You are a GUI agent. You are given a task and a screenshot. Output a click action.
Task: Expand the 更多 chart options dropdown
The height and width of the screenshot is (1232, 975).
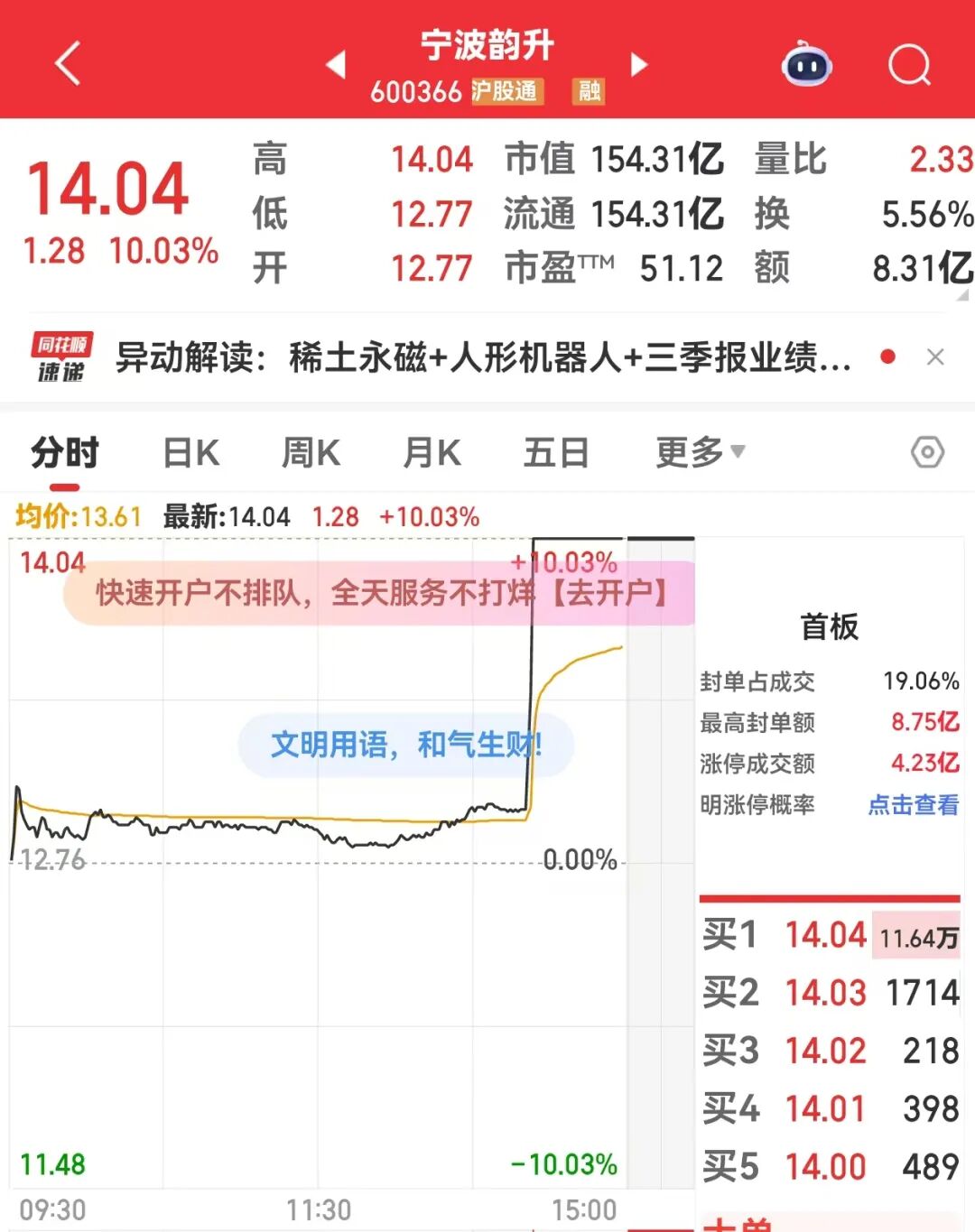[x=700, y=452]
